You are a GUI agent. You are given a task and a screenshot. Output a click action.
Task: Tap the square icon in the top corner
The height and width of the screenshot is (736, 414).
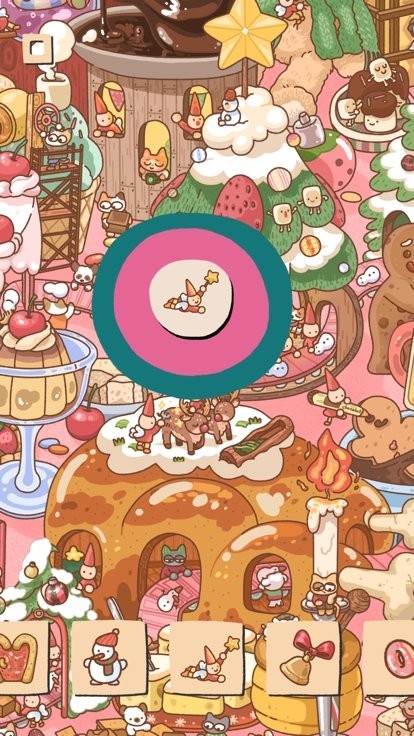tap(38, 49)
